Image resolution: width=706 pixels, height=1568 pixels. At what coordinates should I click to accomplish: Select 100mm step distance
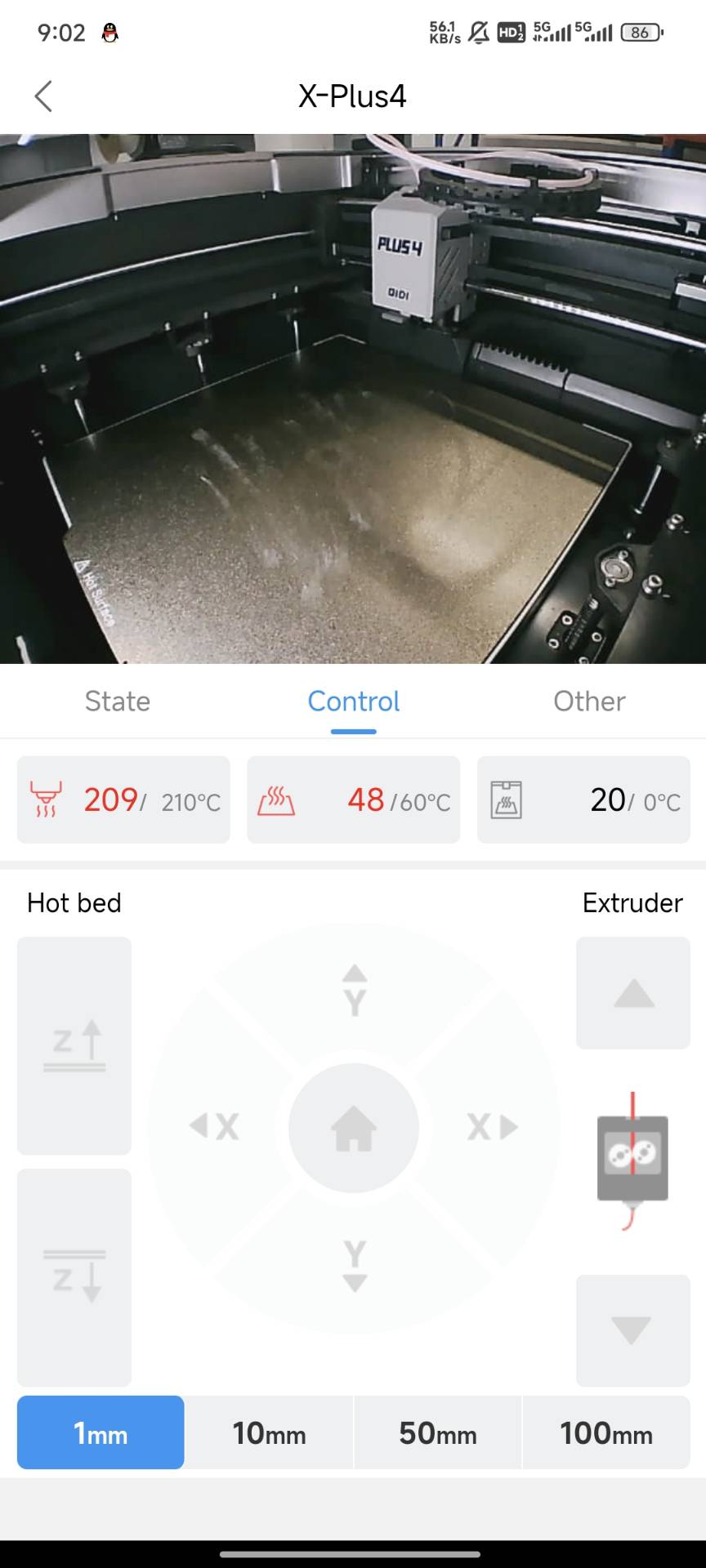click(606, 1433)
